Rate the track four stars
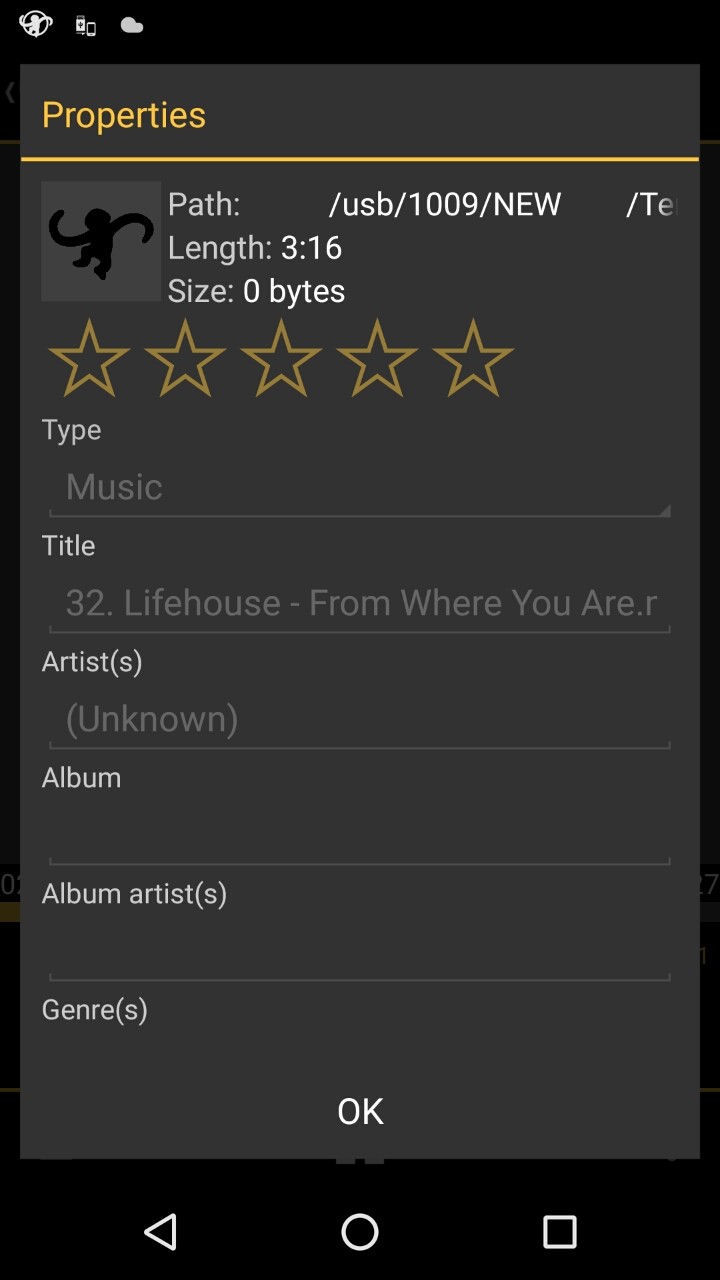This screenshot has width=720, height=1280. pyautogui.click(x=377, y=358)
